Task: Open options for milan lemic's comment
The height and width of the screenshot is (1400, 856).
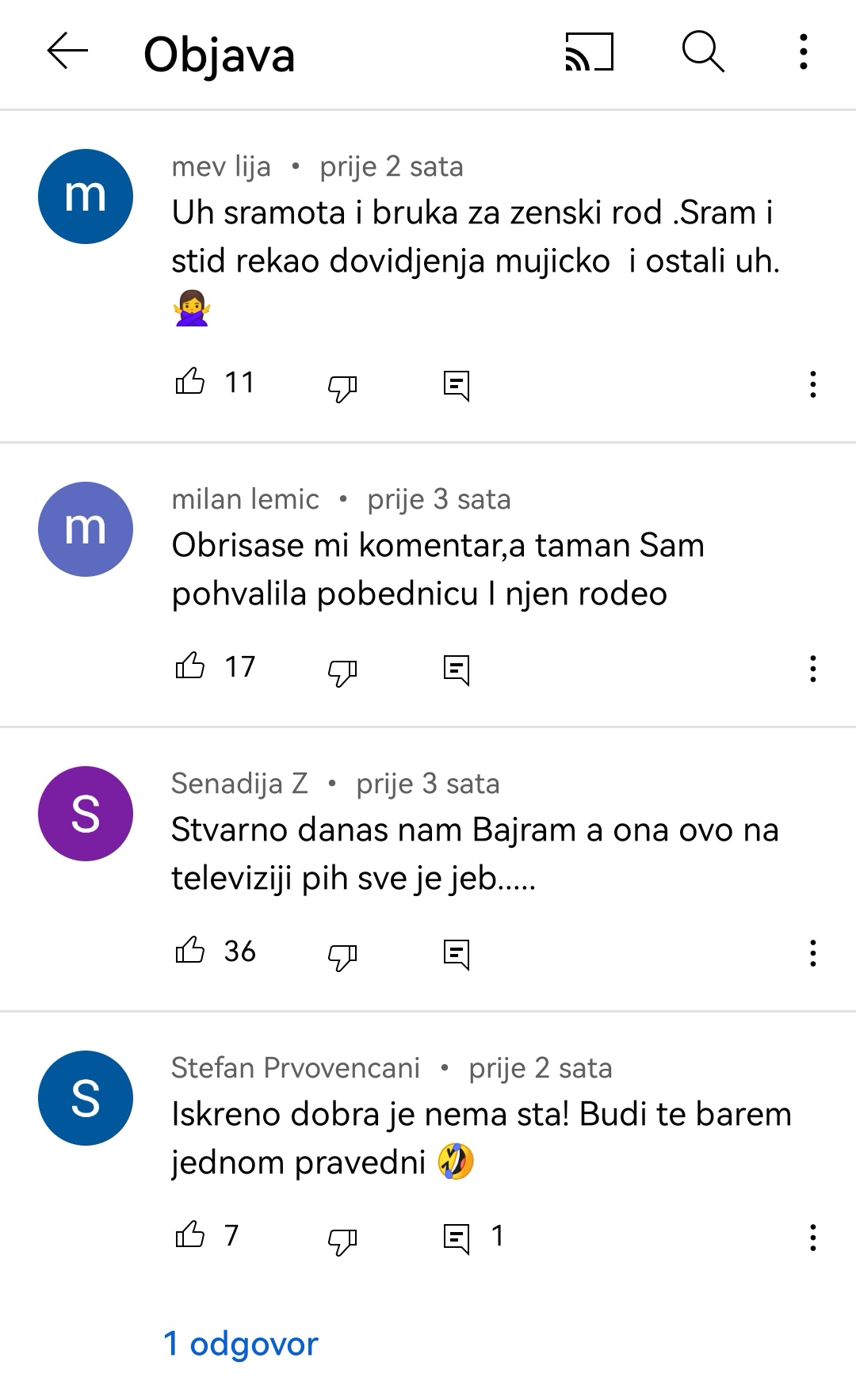Action: 812,669
